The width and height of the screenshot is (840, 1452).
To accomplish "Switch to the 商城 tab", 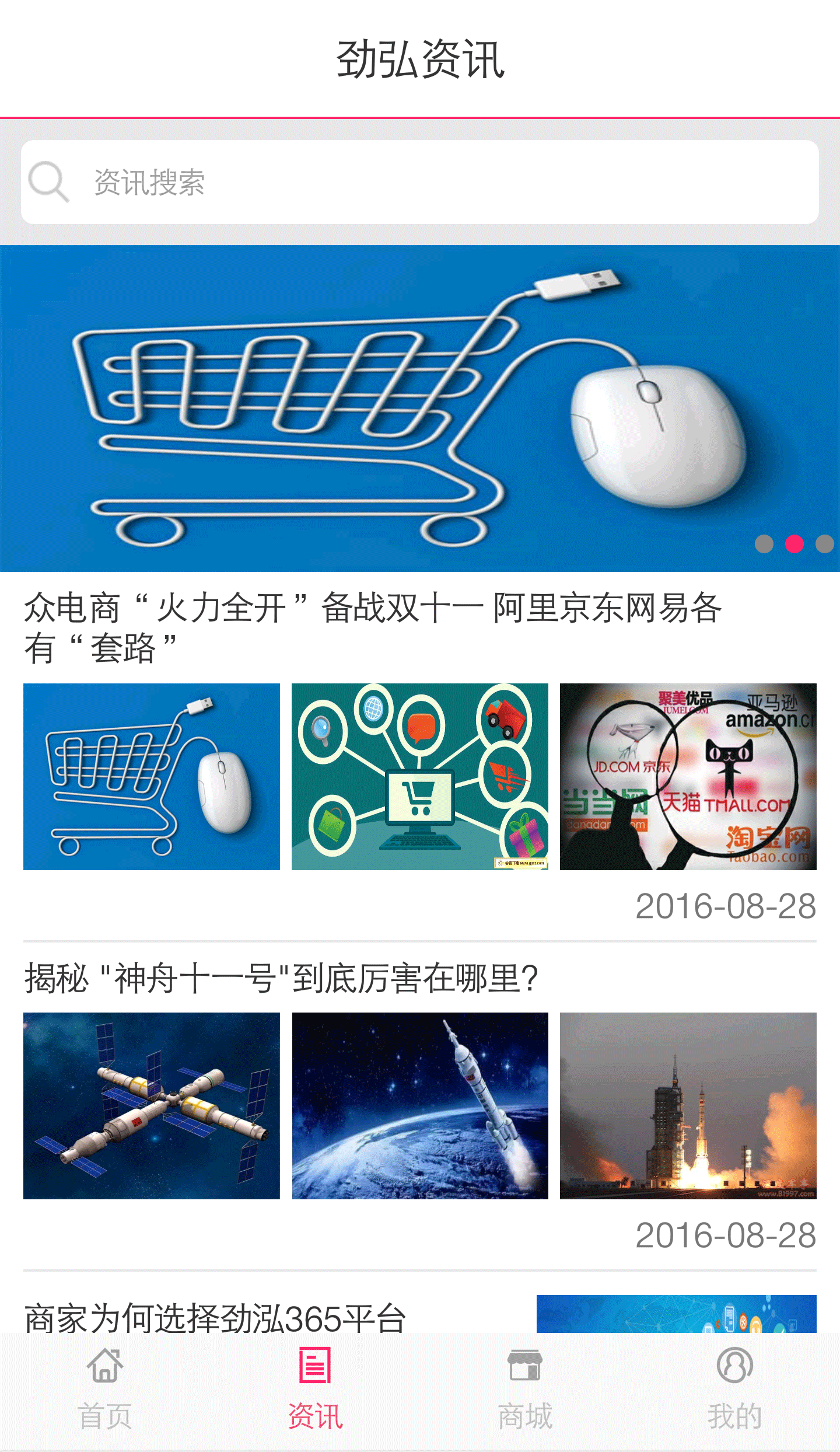I will point(525,1389).
